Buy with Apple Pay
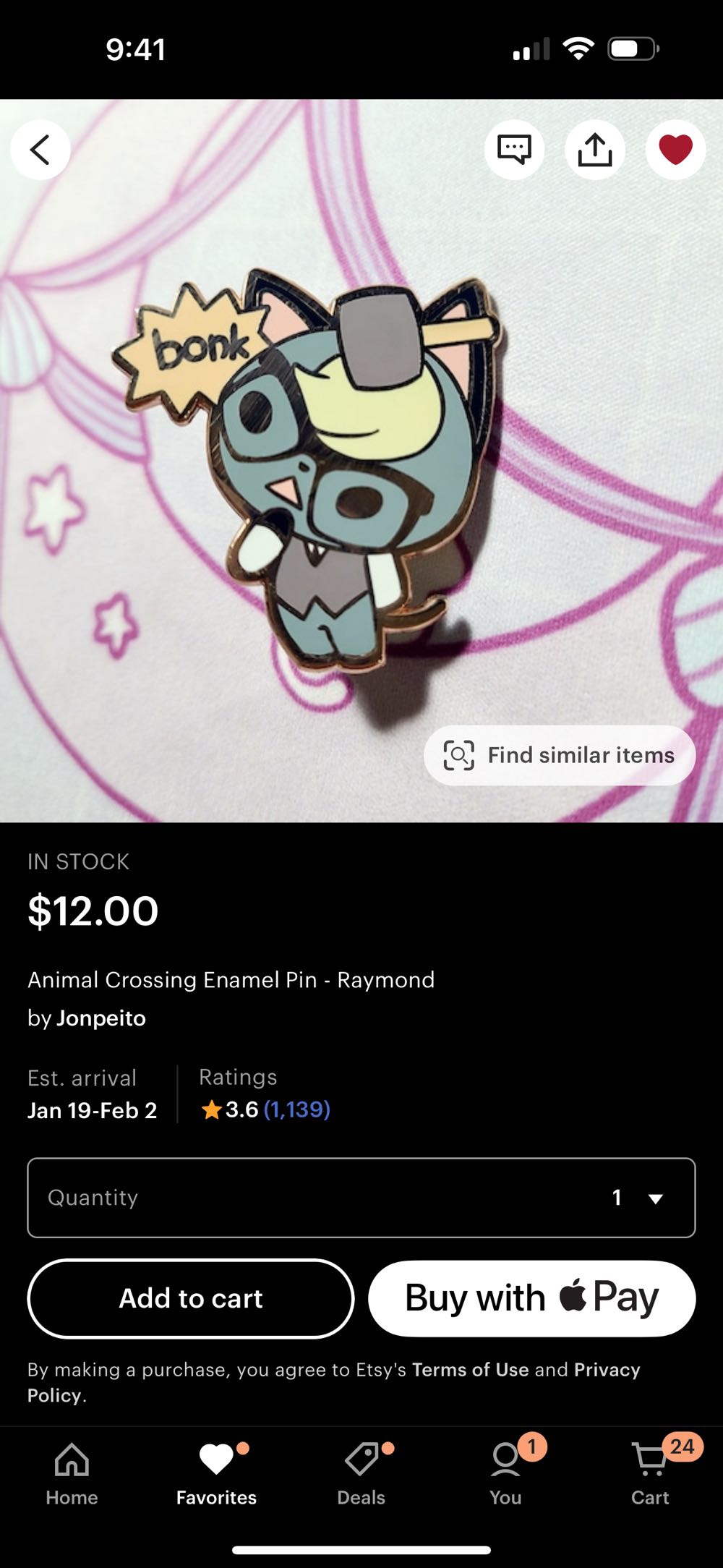 click(532, 1298)
